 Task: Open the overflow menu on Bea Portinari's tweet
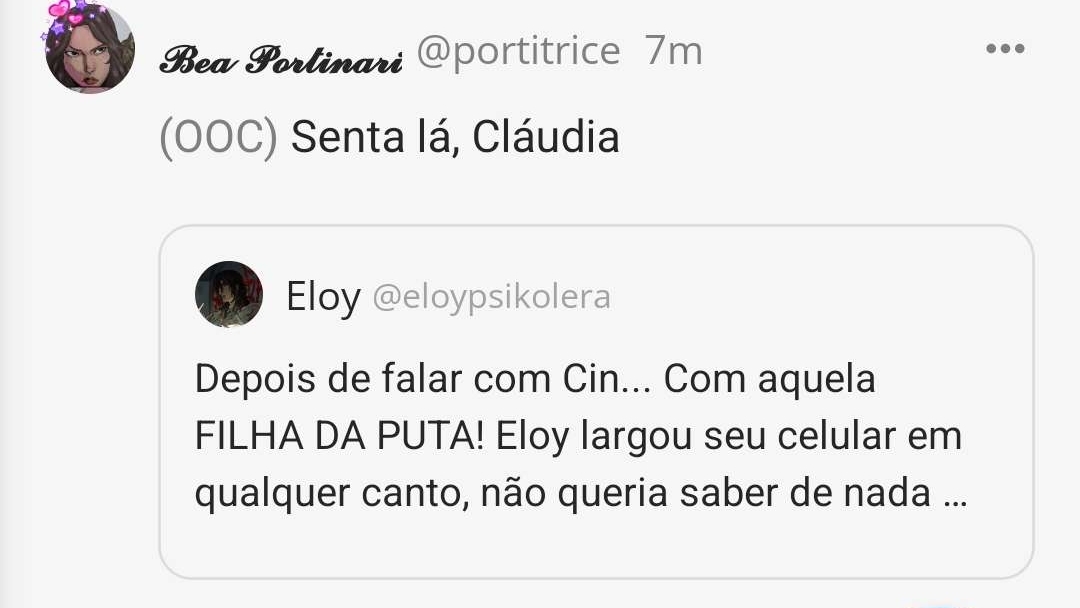click(1005, 49)
